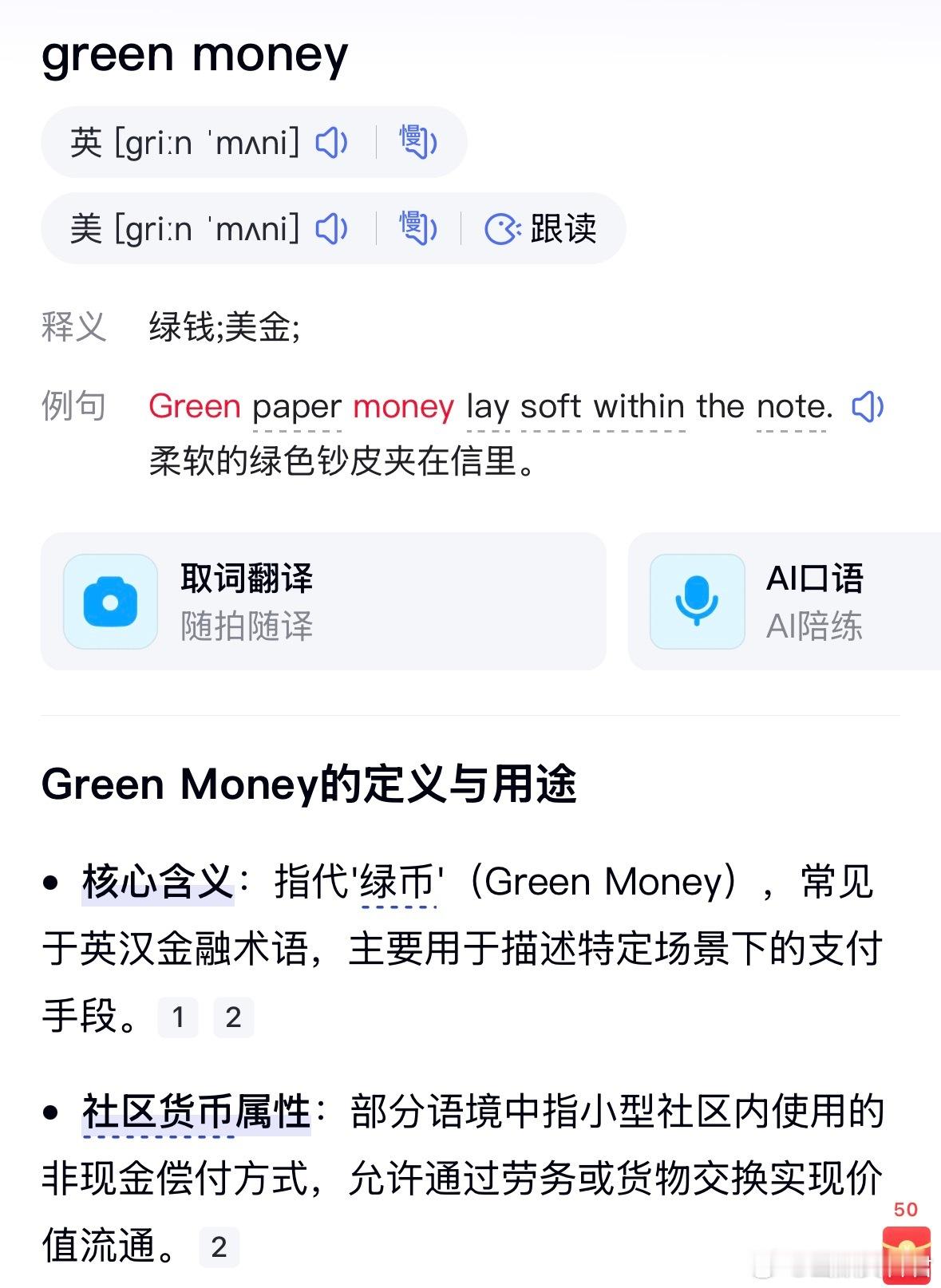The image size is (941, 1288).
Task: Open citation source 1 under 核心含义
Action: [x=179, y=1017]
